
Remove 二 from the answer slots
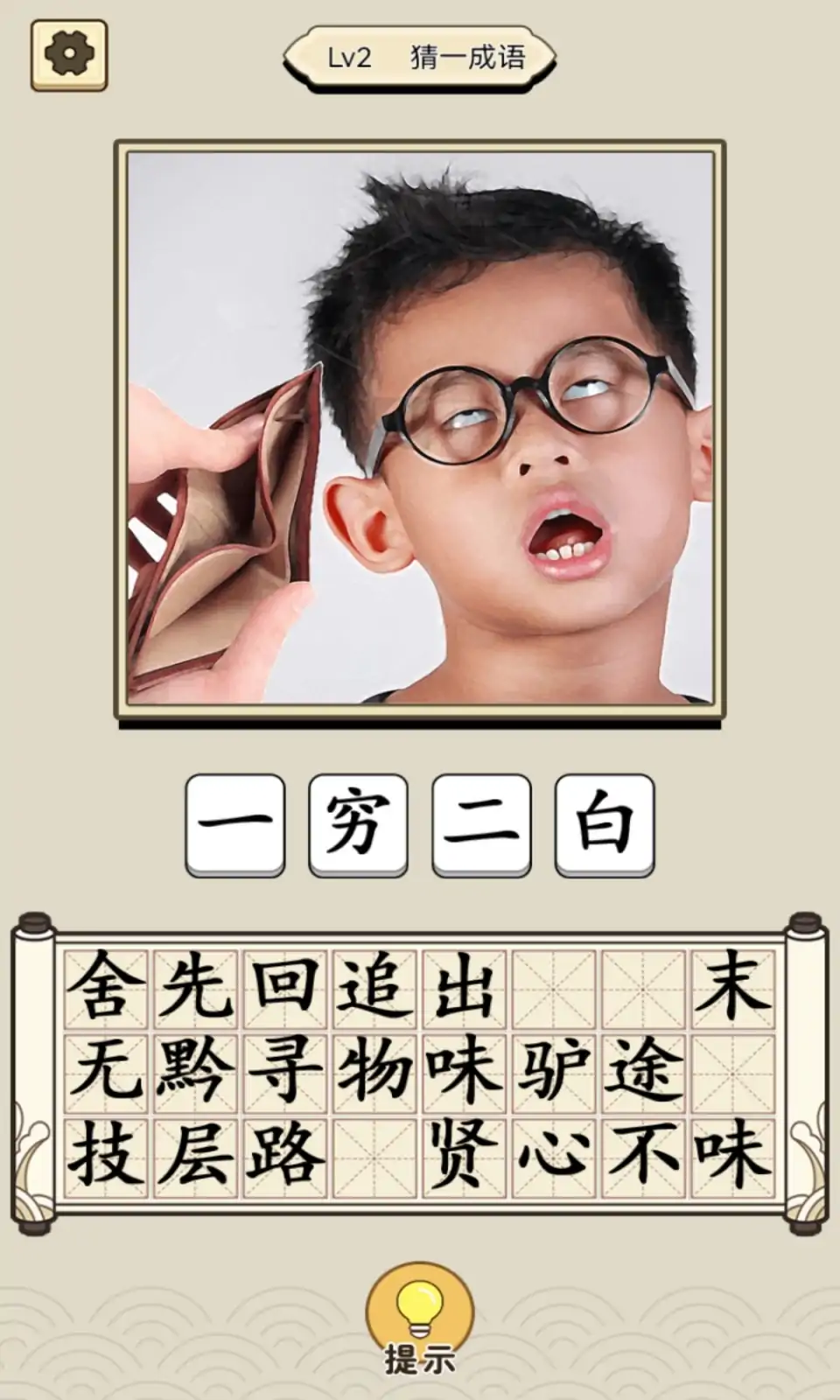point(481,824)
